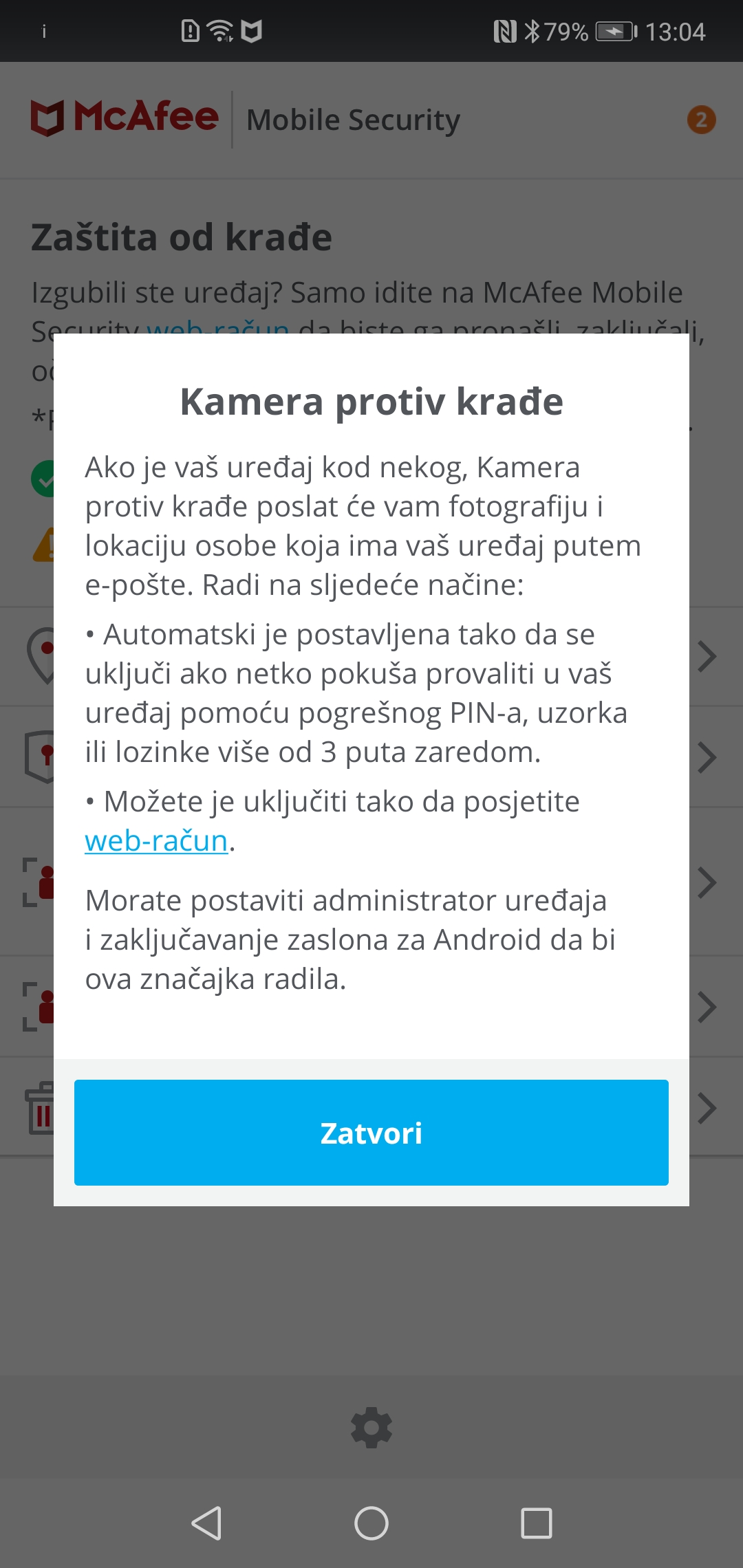The height and width of the screenshot is (1568, 743).
Task: Open the Mobile Security header label
Action: tap(353, 118)
